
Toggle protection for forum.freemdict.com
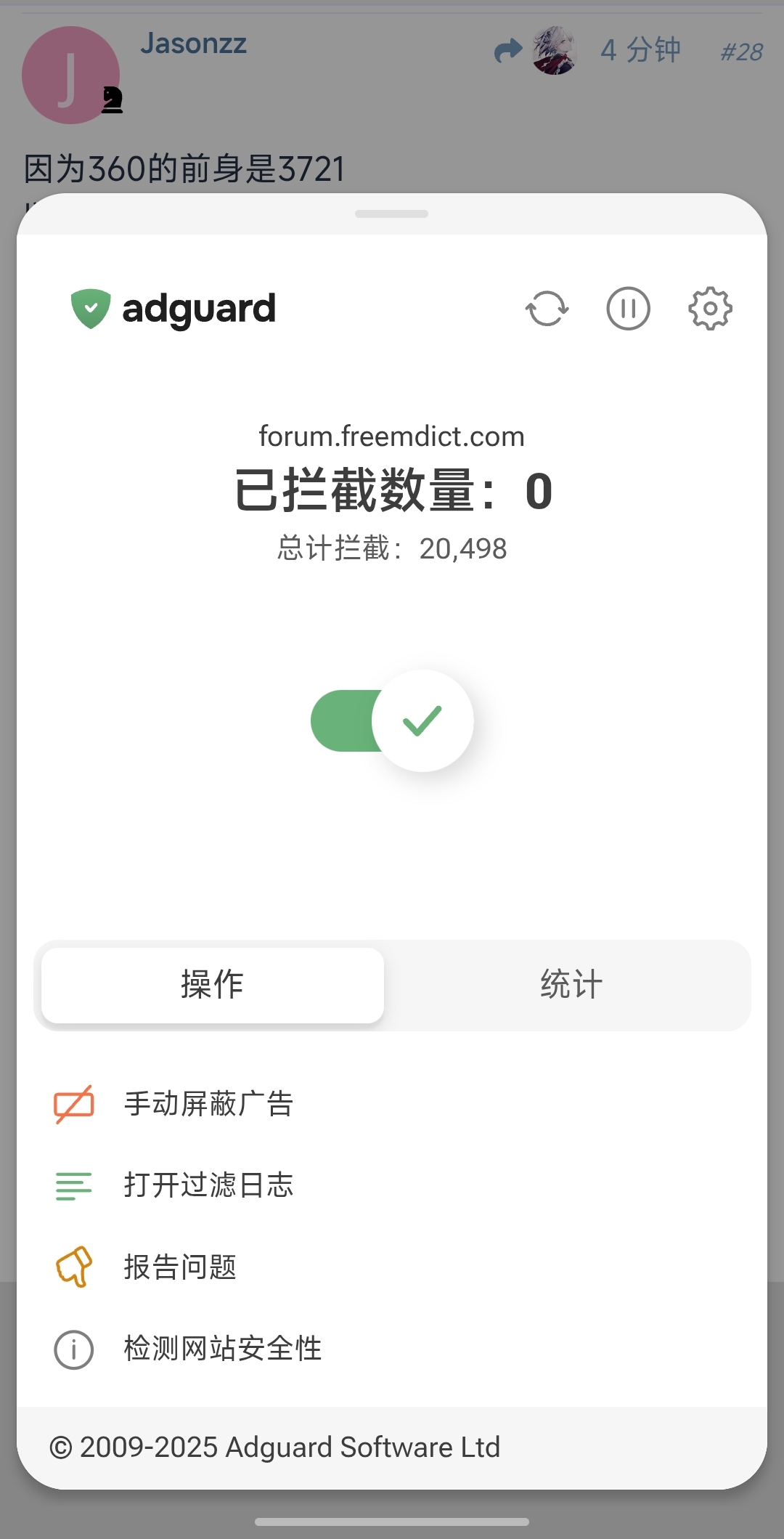tap(392, 720)
